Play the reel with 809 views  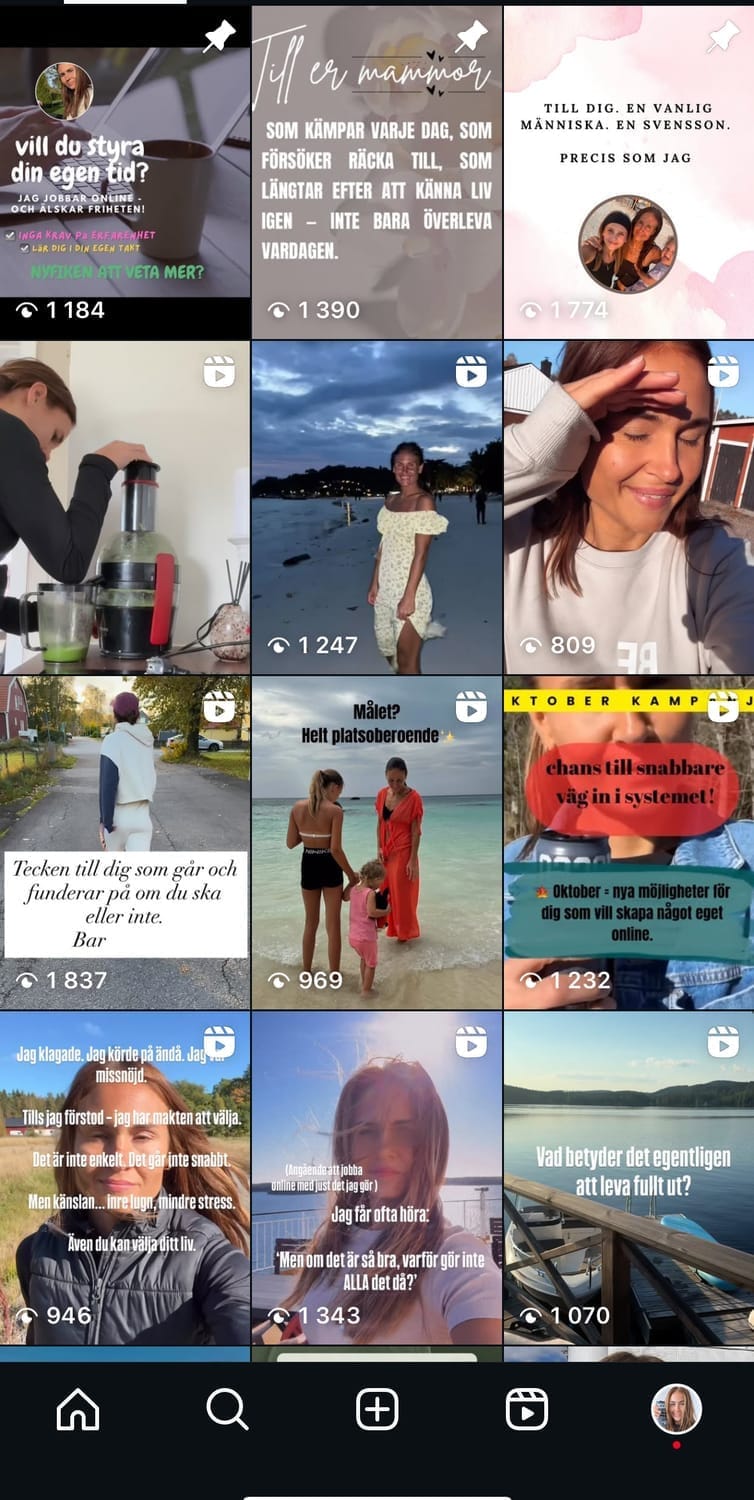[629, 508]
